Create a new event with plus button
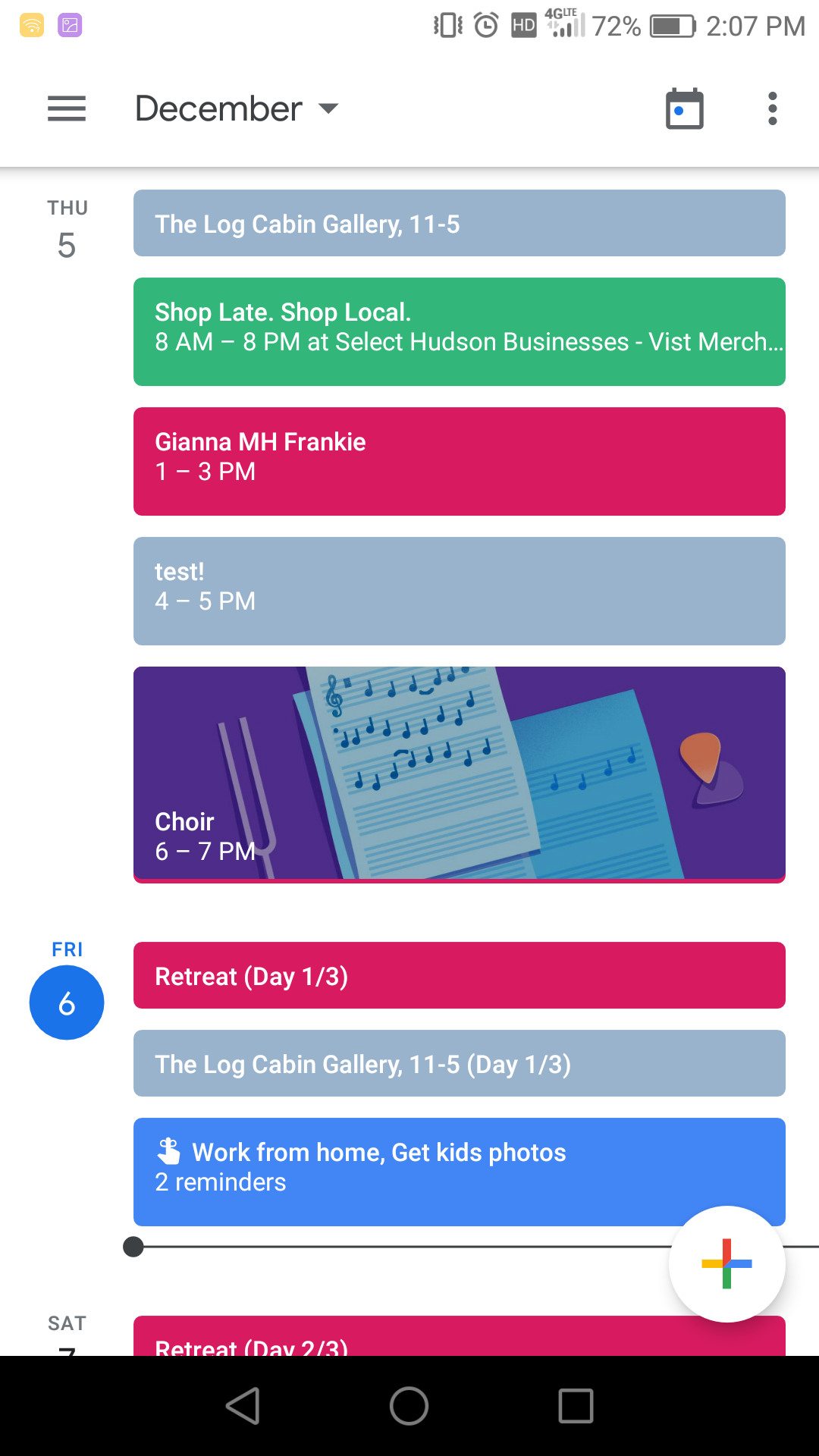The image size is (819, 1456). [x=726, y=1263]
